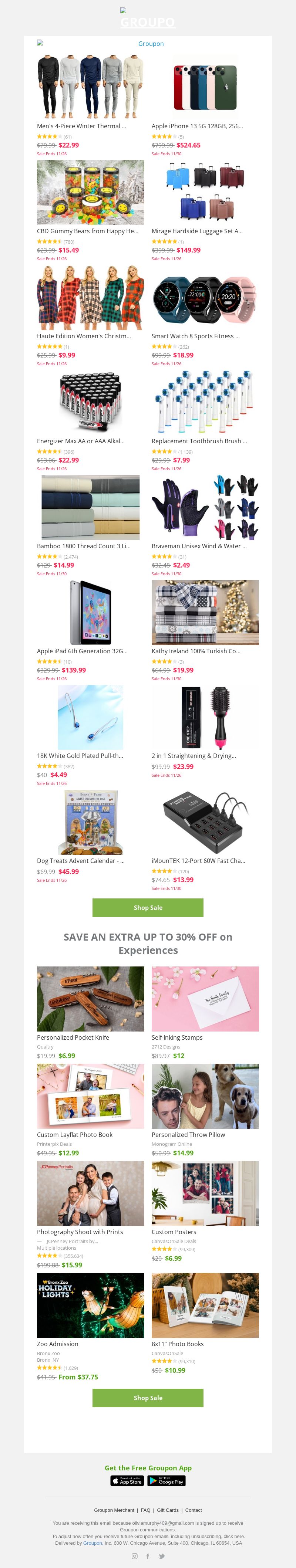The height and width of the screenshot is (1568, 296).
Task: Open the FAQ link
Action: coord(145,1510)
